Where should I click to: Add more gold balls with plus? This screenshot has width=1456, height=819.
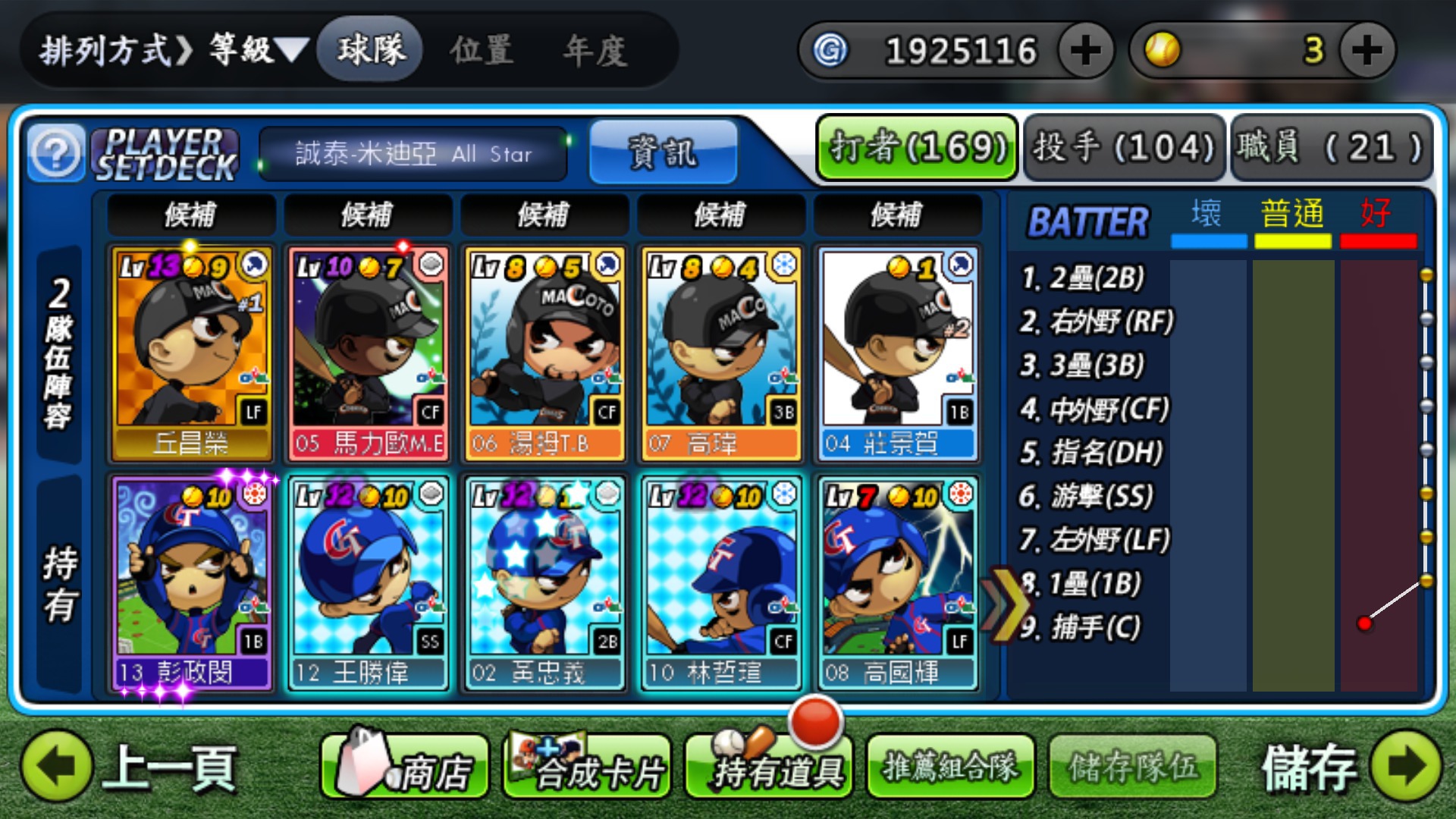click(1367, 51)
